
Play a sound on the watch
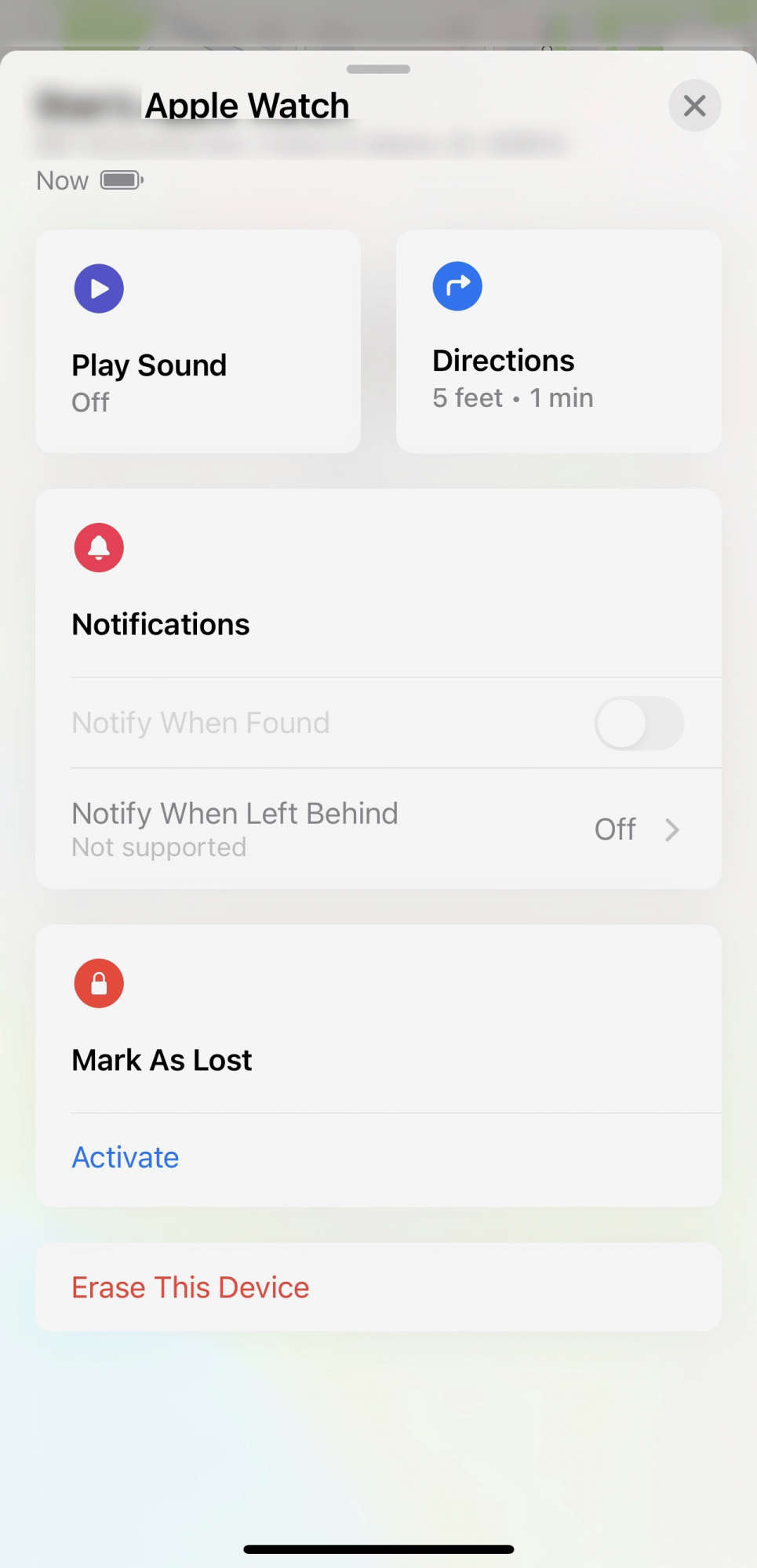pos(198,341)
